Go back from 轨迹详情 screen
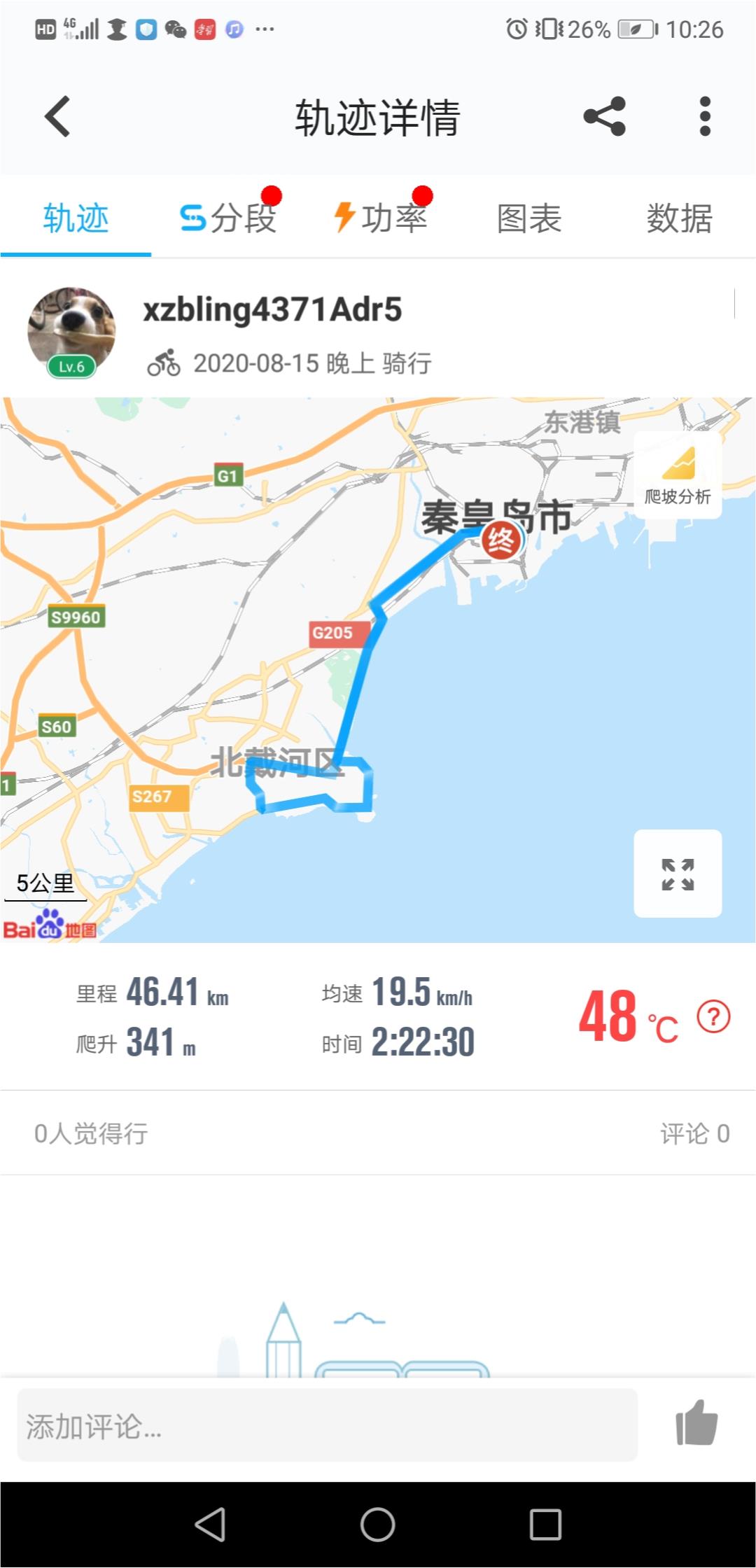This screenshot has height=1568, width=756. pos(57,116)
